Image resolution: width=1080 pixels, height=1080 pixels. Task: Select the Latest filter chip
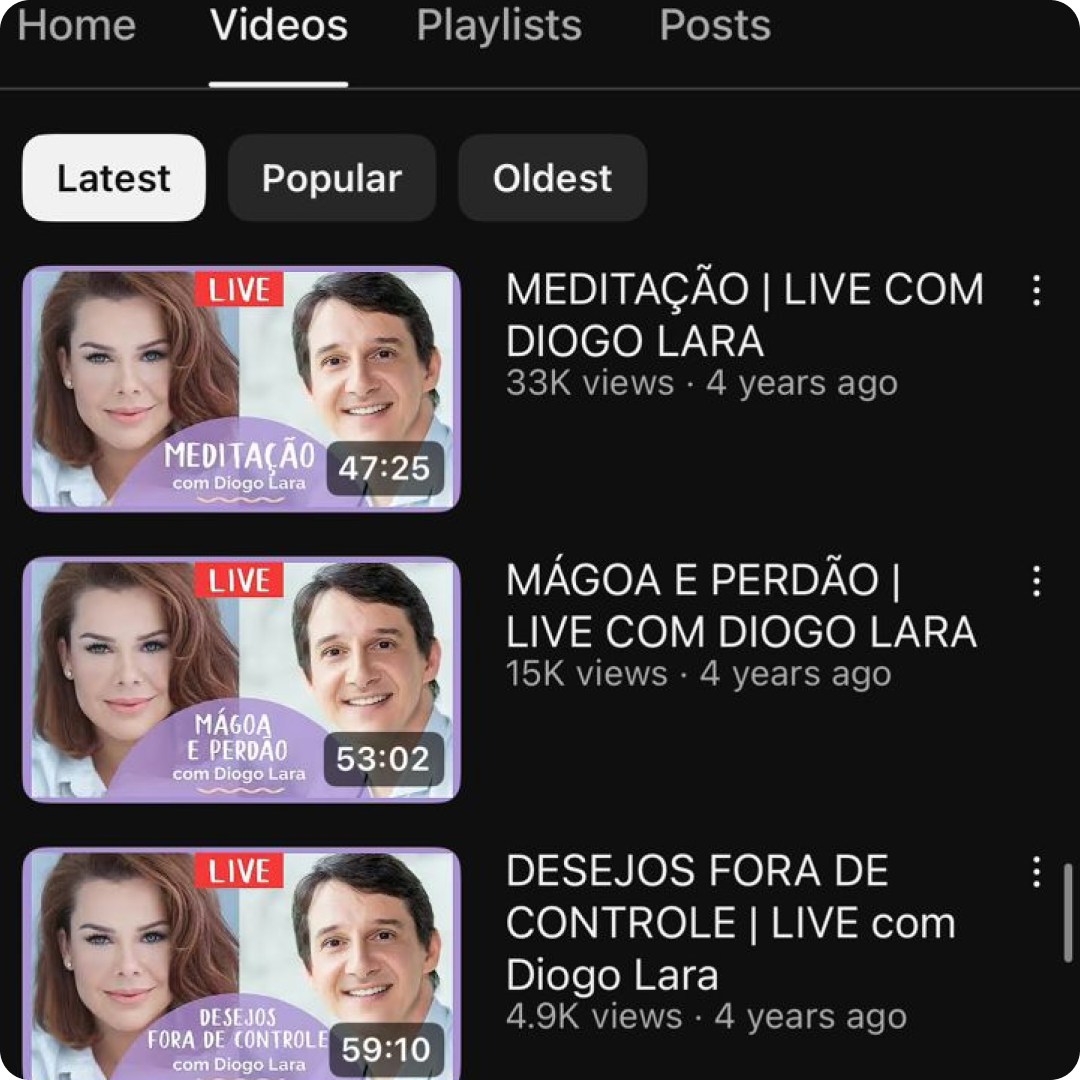pos(114,178)
